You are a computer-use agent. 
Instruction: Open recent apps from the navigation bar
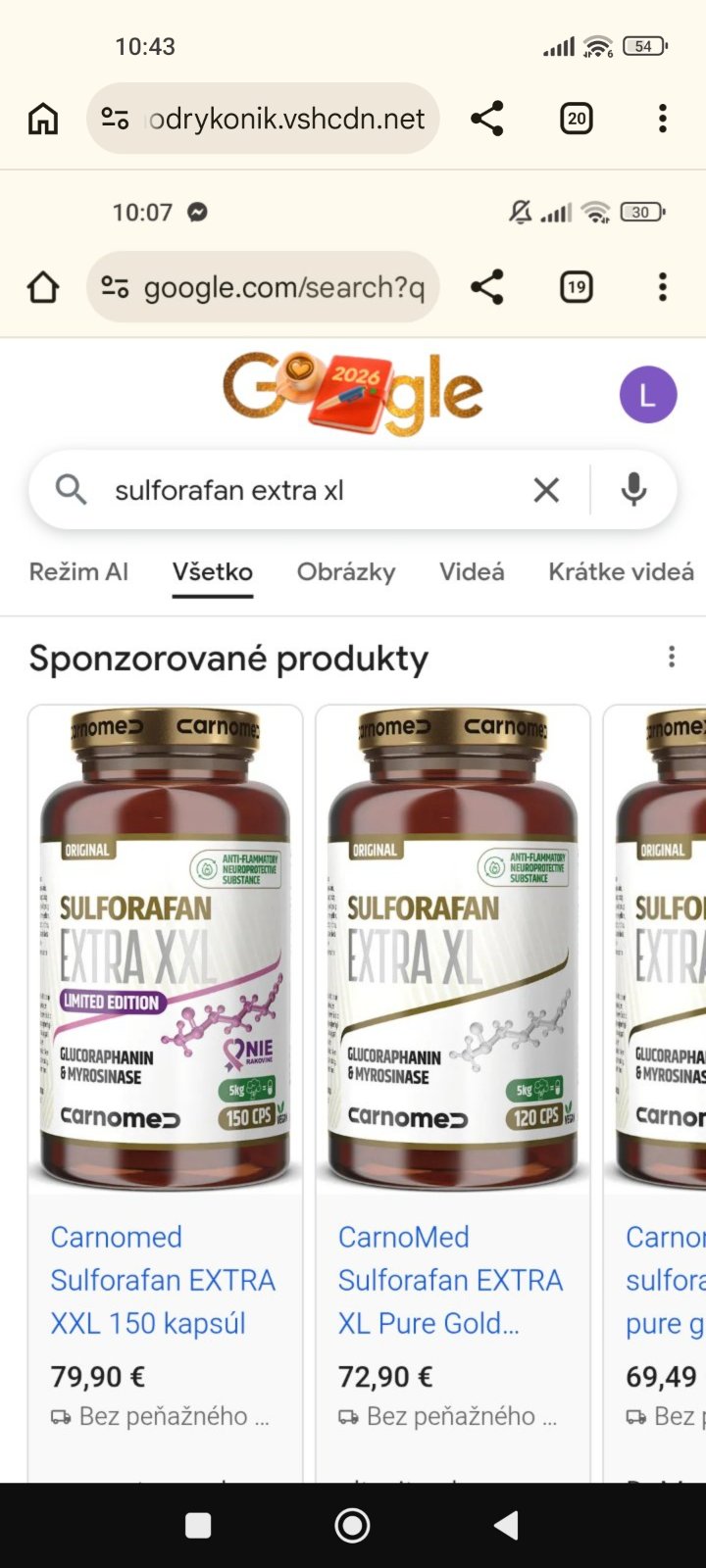pyautogui.click(x=198, y=1525)
